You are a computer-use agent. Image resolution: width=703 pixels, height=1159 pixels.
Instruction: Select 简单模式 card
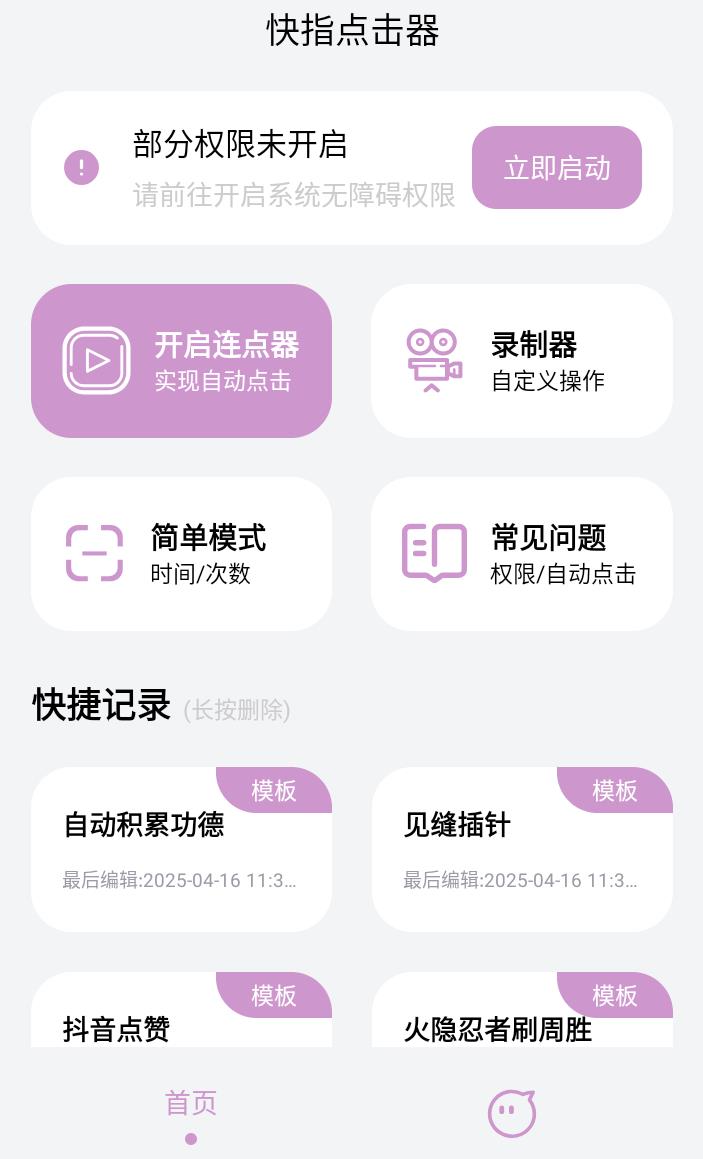click(181, 553)
